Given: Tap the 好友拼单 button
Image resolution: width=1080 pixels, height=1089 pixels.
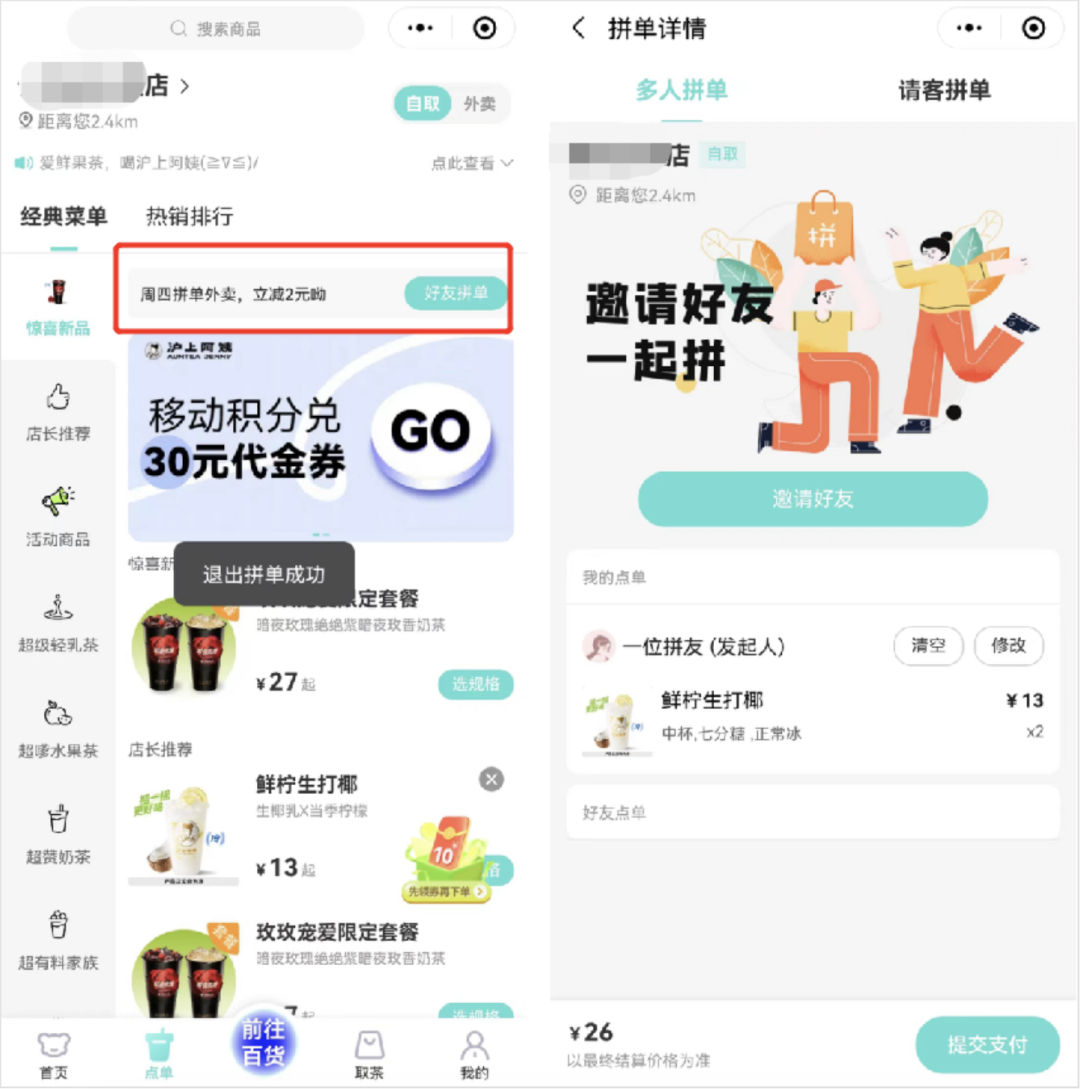Looking at the screenshot, I should pyautogui.click(x=456, y=293).
